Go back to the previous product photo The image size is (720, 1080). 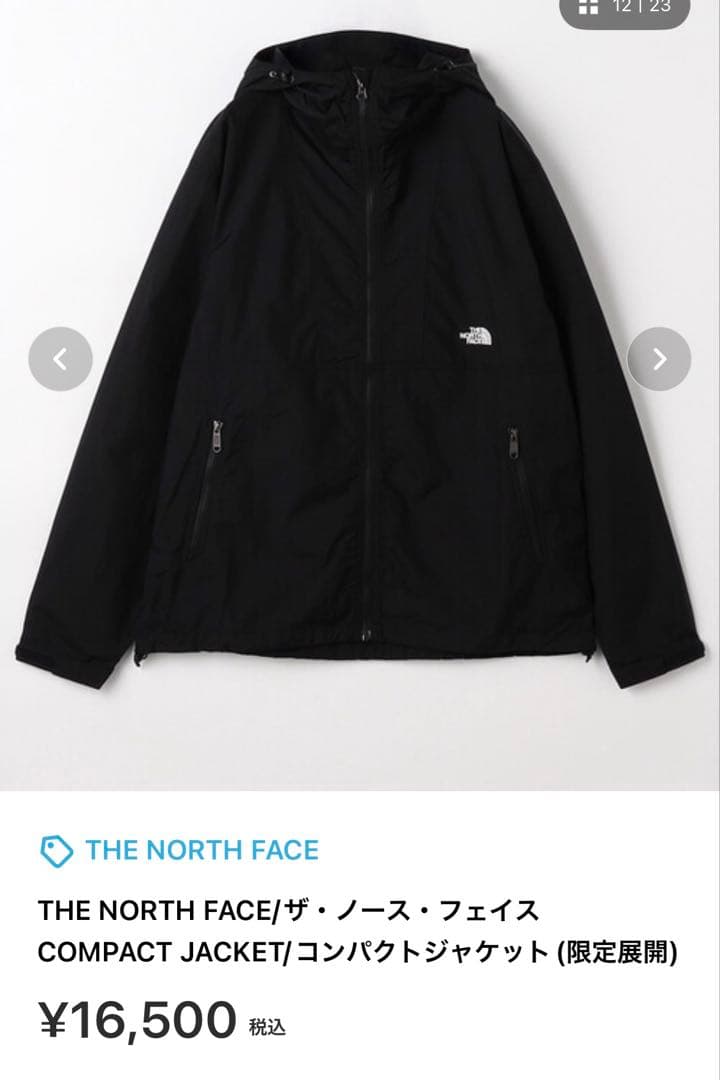pyautogui.click(x=58, y=357)
